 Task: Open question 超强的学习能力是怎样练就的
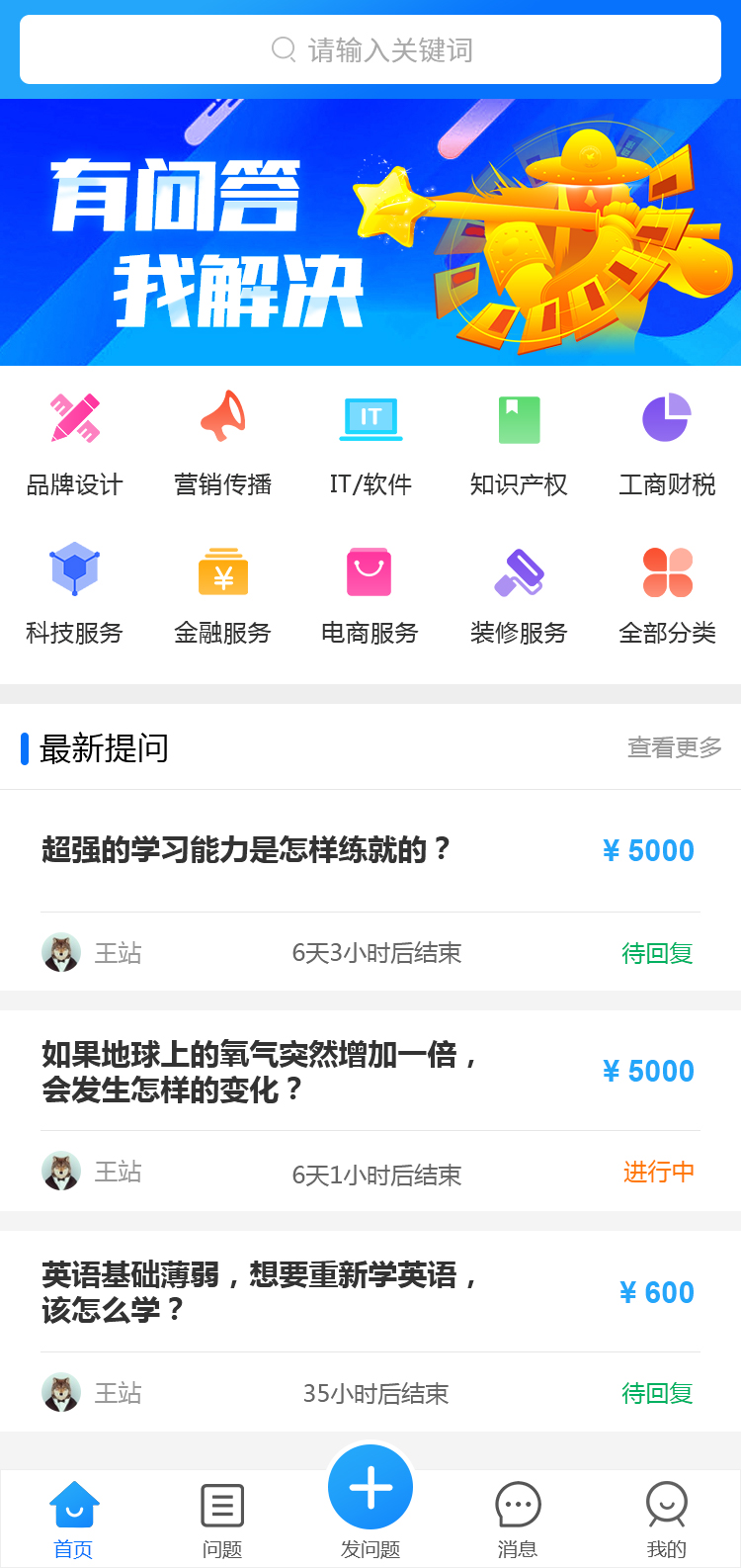(x=247, y=850)
